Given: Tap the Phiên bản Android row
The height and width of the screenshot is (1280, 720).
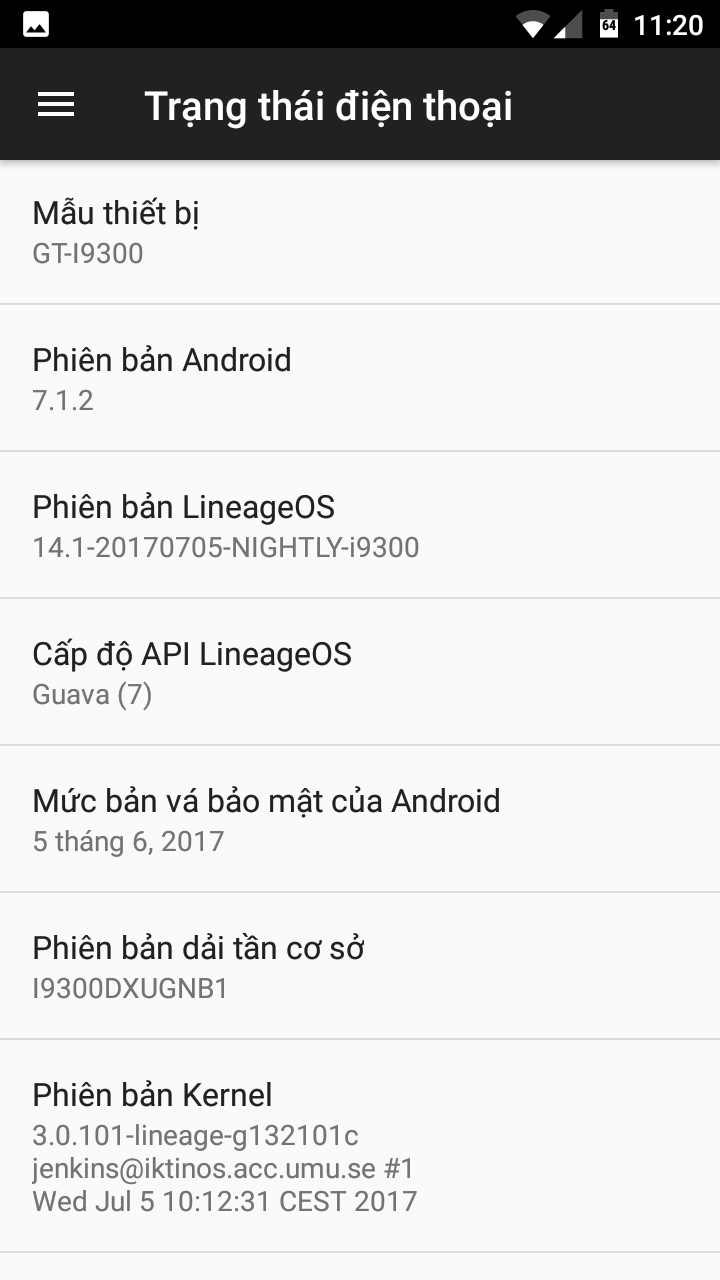Looking at the screenshot, I should click(360, 378).
